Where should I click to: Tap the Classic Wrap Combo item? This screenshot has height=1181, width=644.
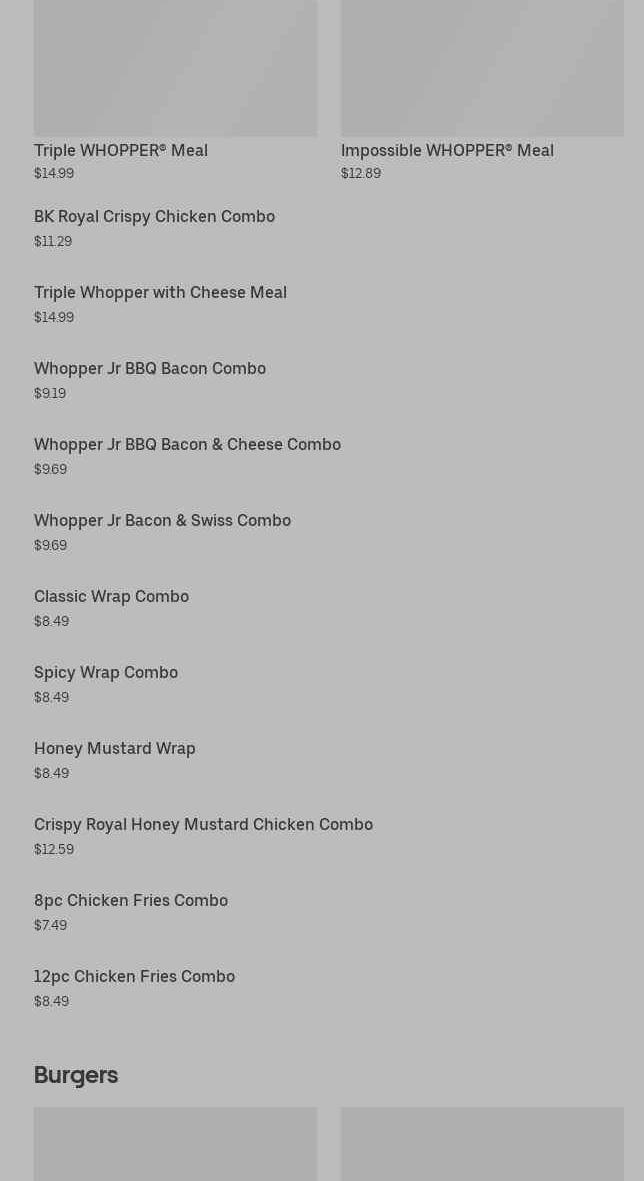111,597
